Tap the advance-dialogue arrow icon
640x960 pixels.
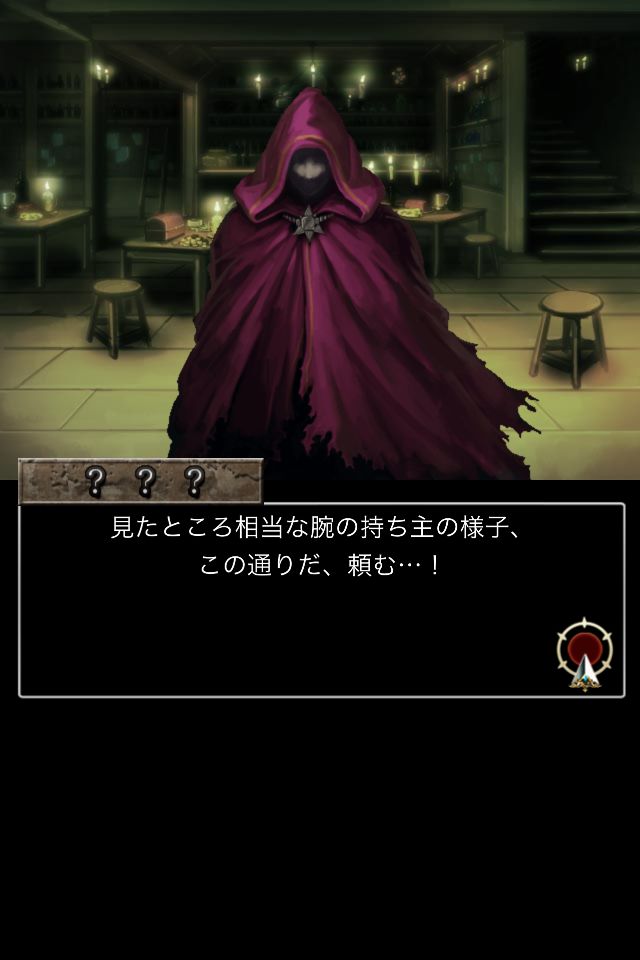point(582,656)
